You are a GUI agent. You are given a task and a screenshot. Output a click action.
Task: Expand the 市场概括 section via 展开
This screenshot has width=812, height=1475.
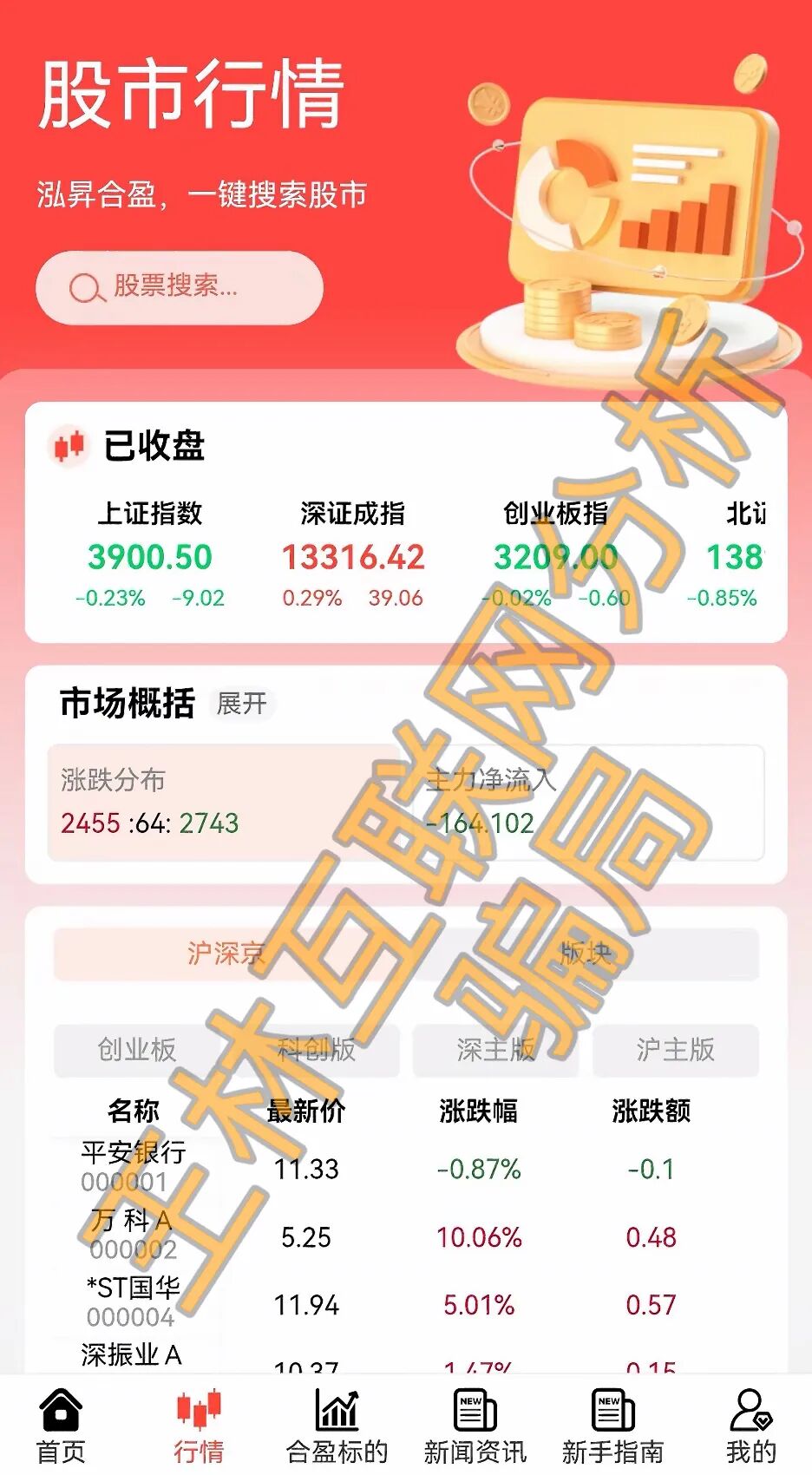(x=241, y=703)
